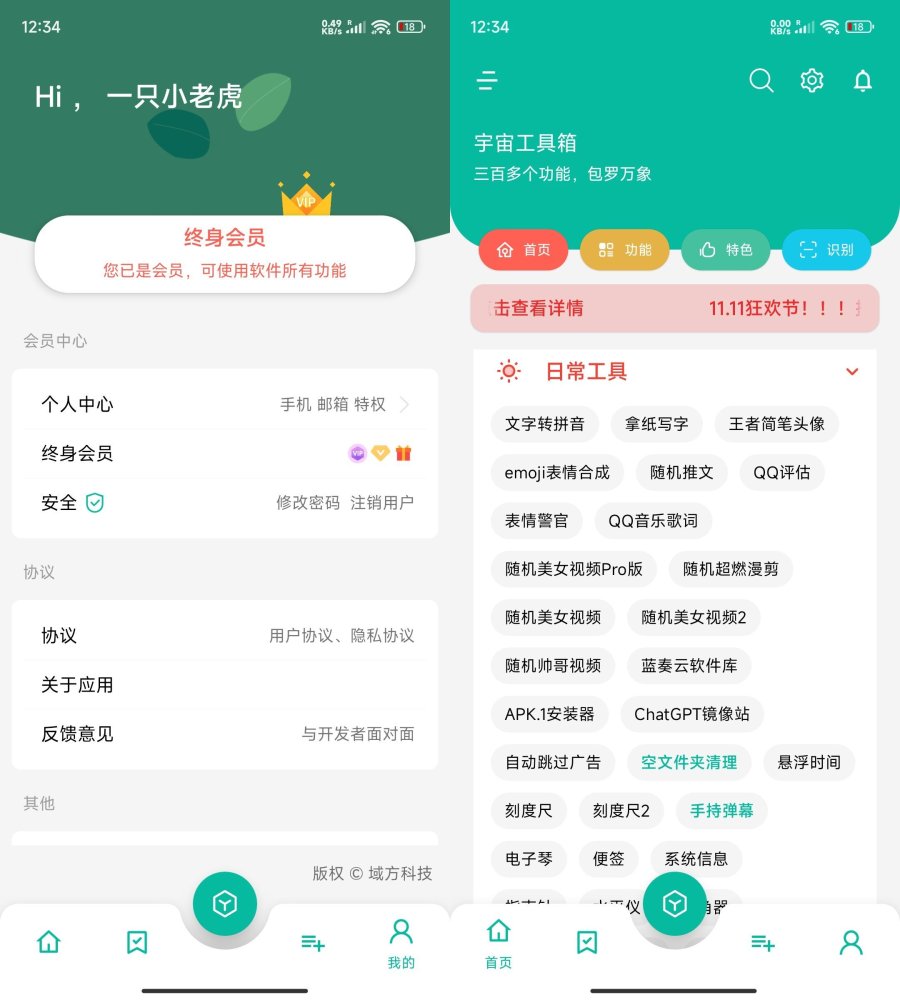Tap the 11.11狂欢节 promo banner

[675, 308]
